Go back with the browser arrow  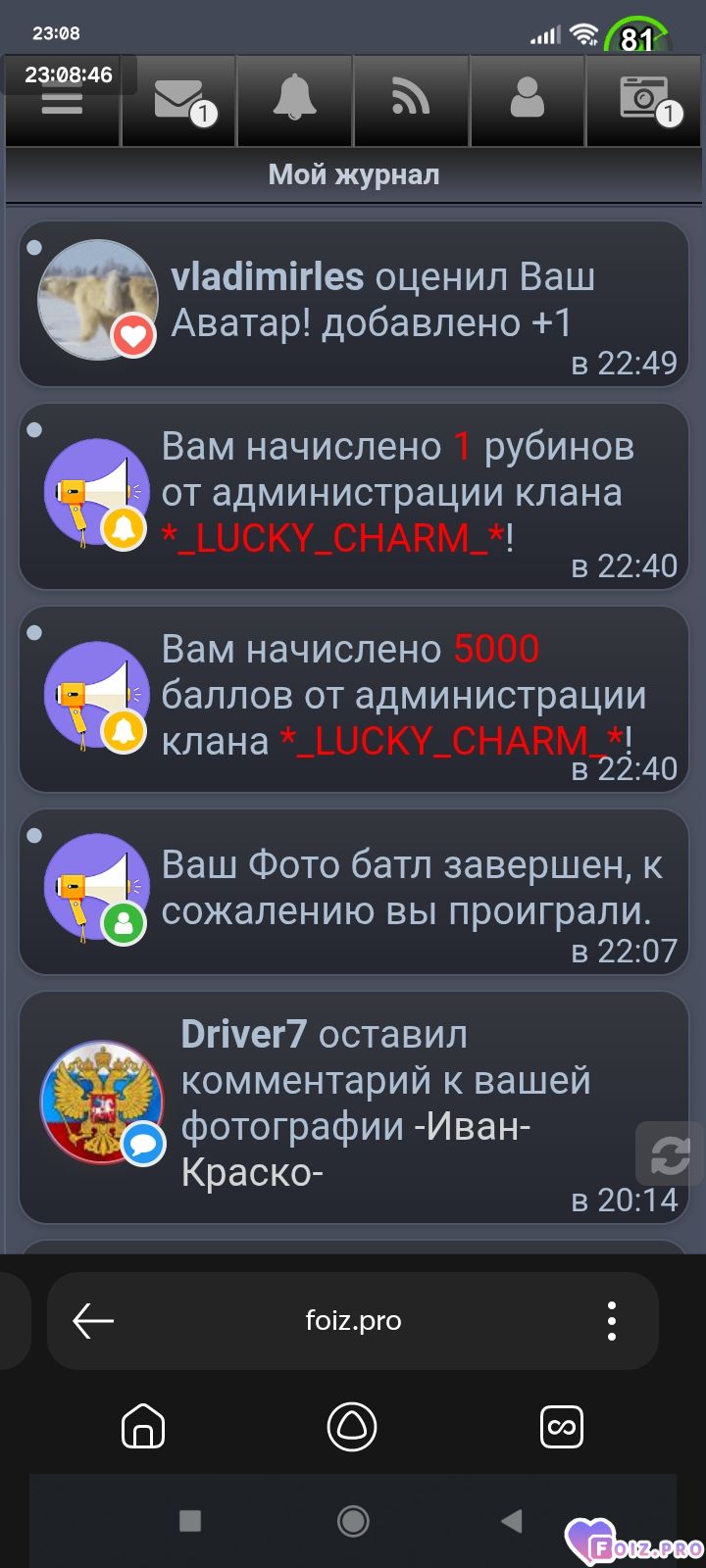[x=93, y=1321]
